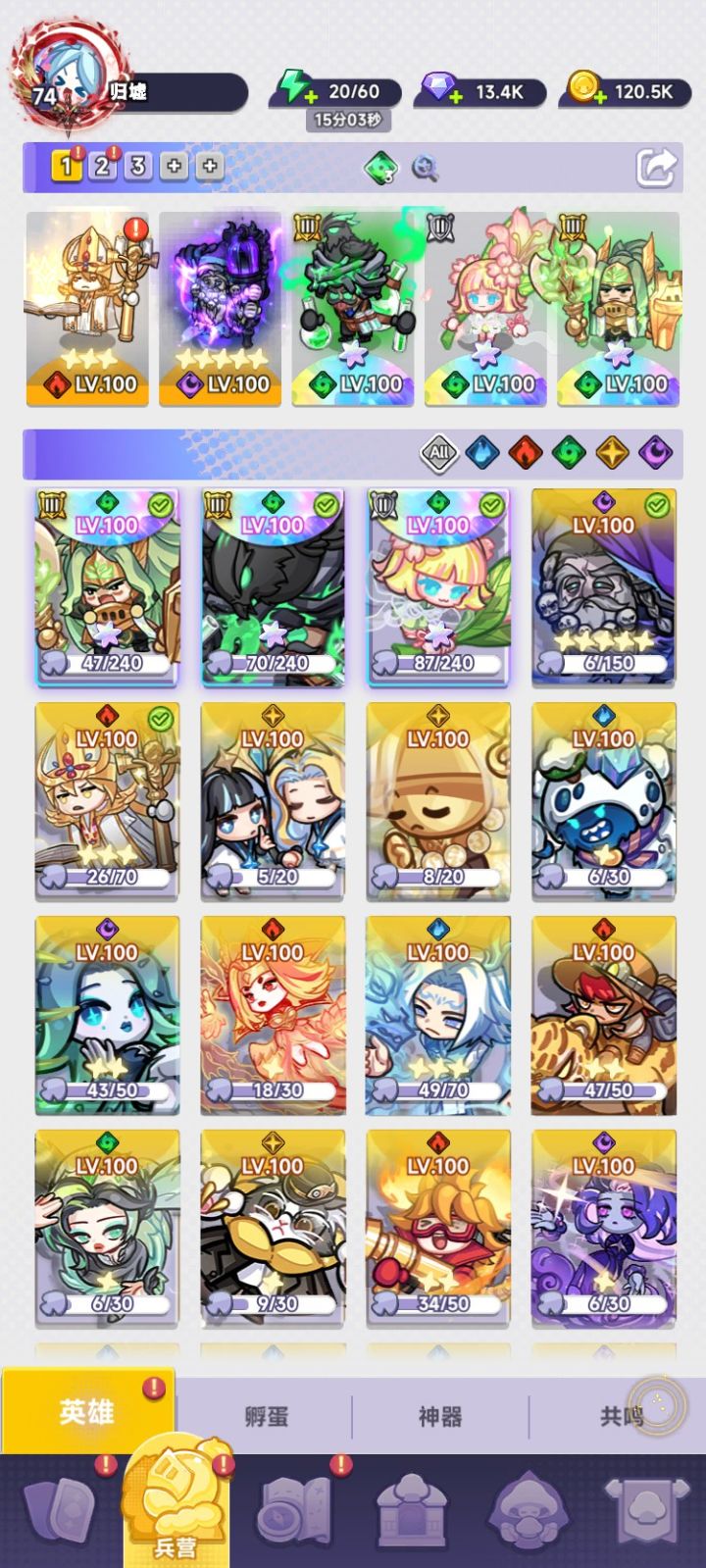Image resolution: width=706 pixels, height=1568 pixels.
Task: Open the hero card showing 34/50 shards
Action: coord(438,1229)
